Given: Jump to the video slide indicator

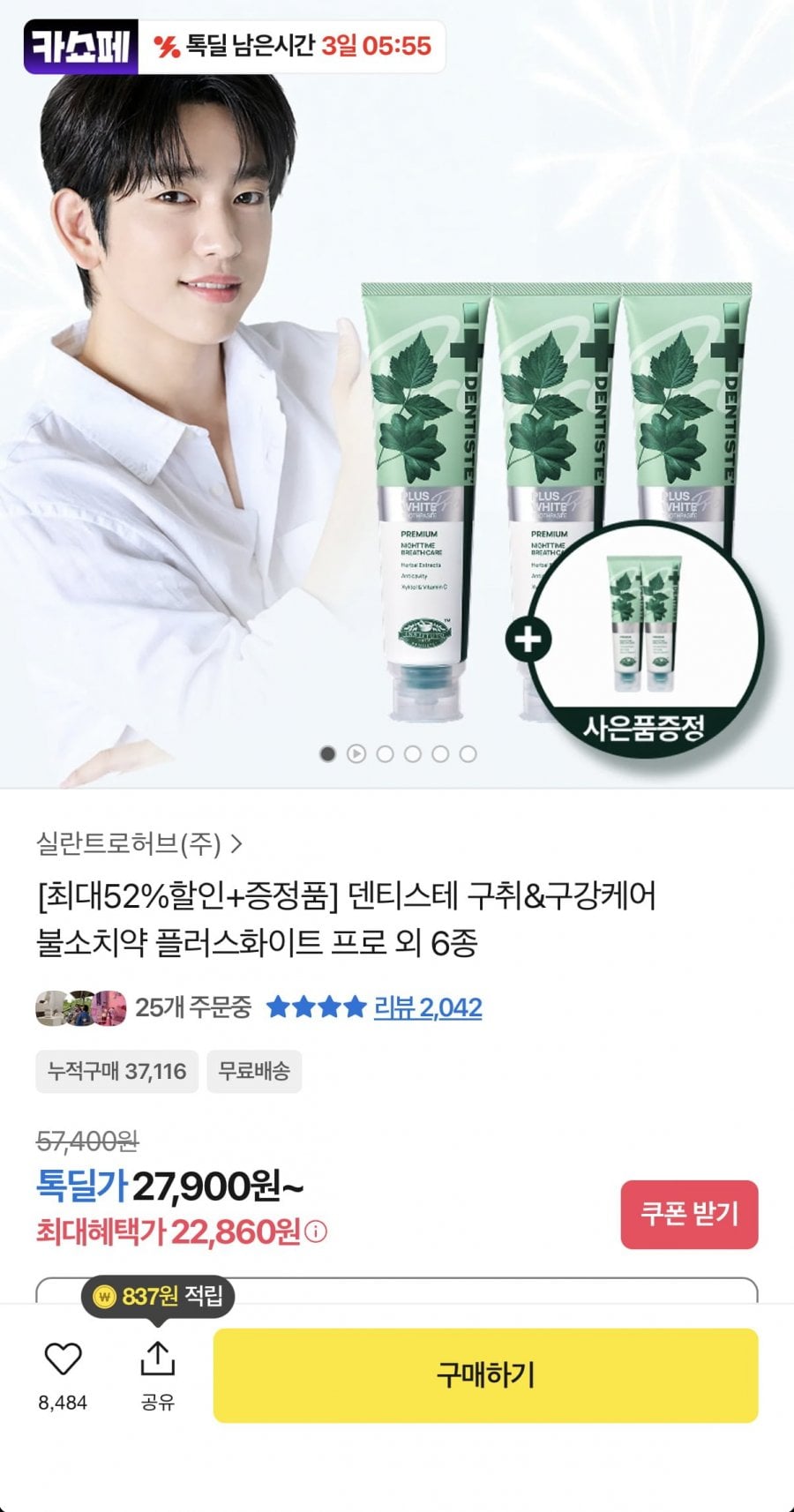Looking at the screenshot, I should tap(356, 753).
